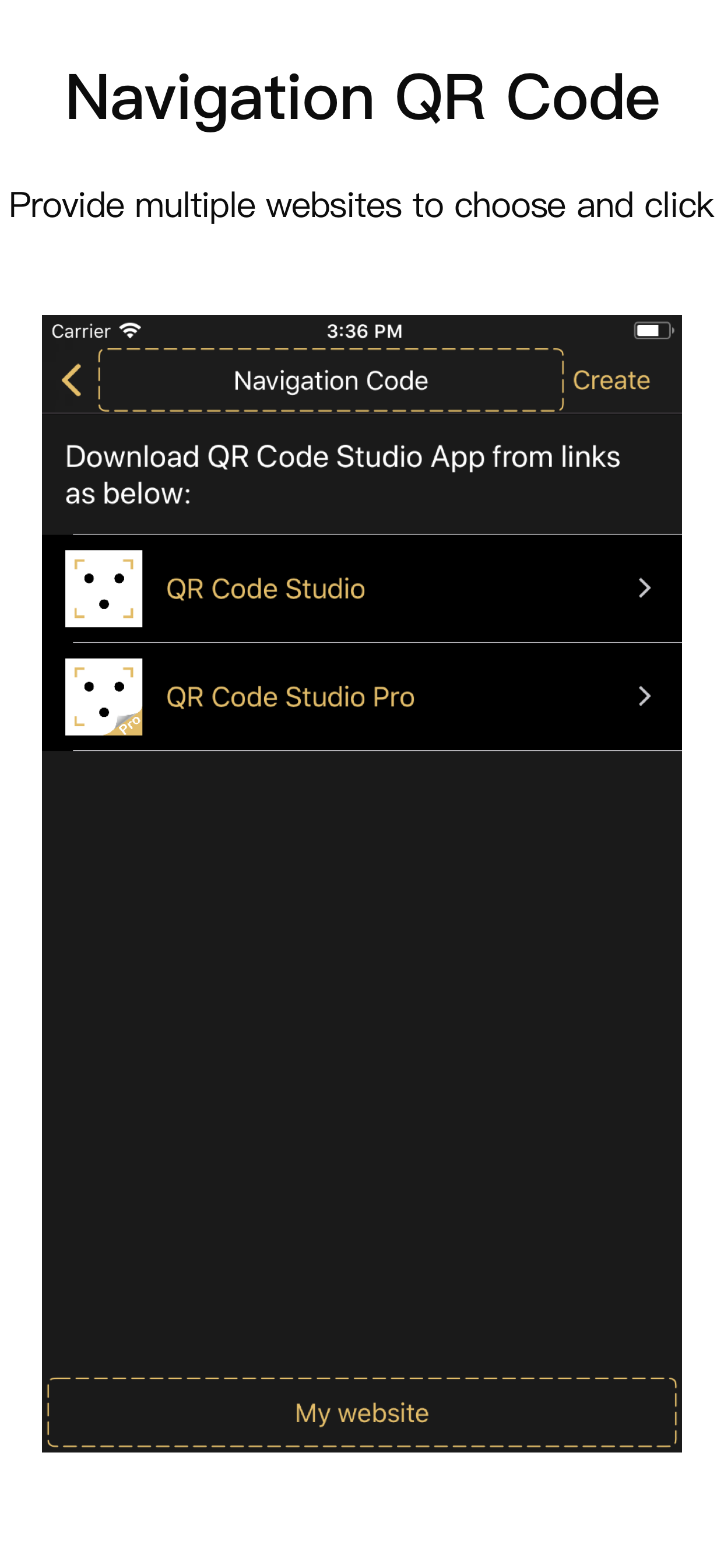Select the Navigation Code title
The width and height of the screenshot is (724, 1568).
tap(331, 380)
